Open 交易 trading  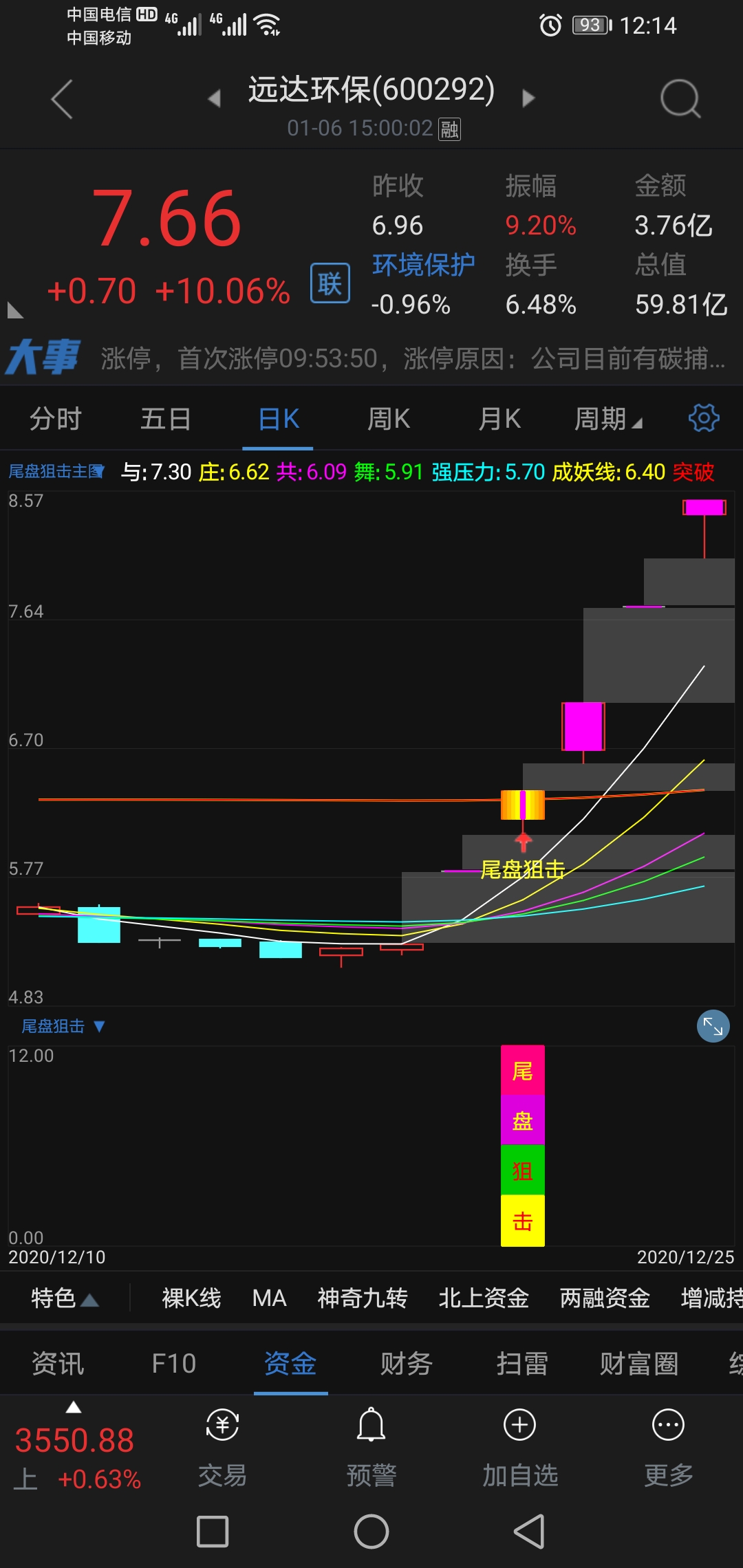222,1447
